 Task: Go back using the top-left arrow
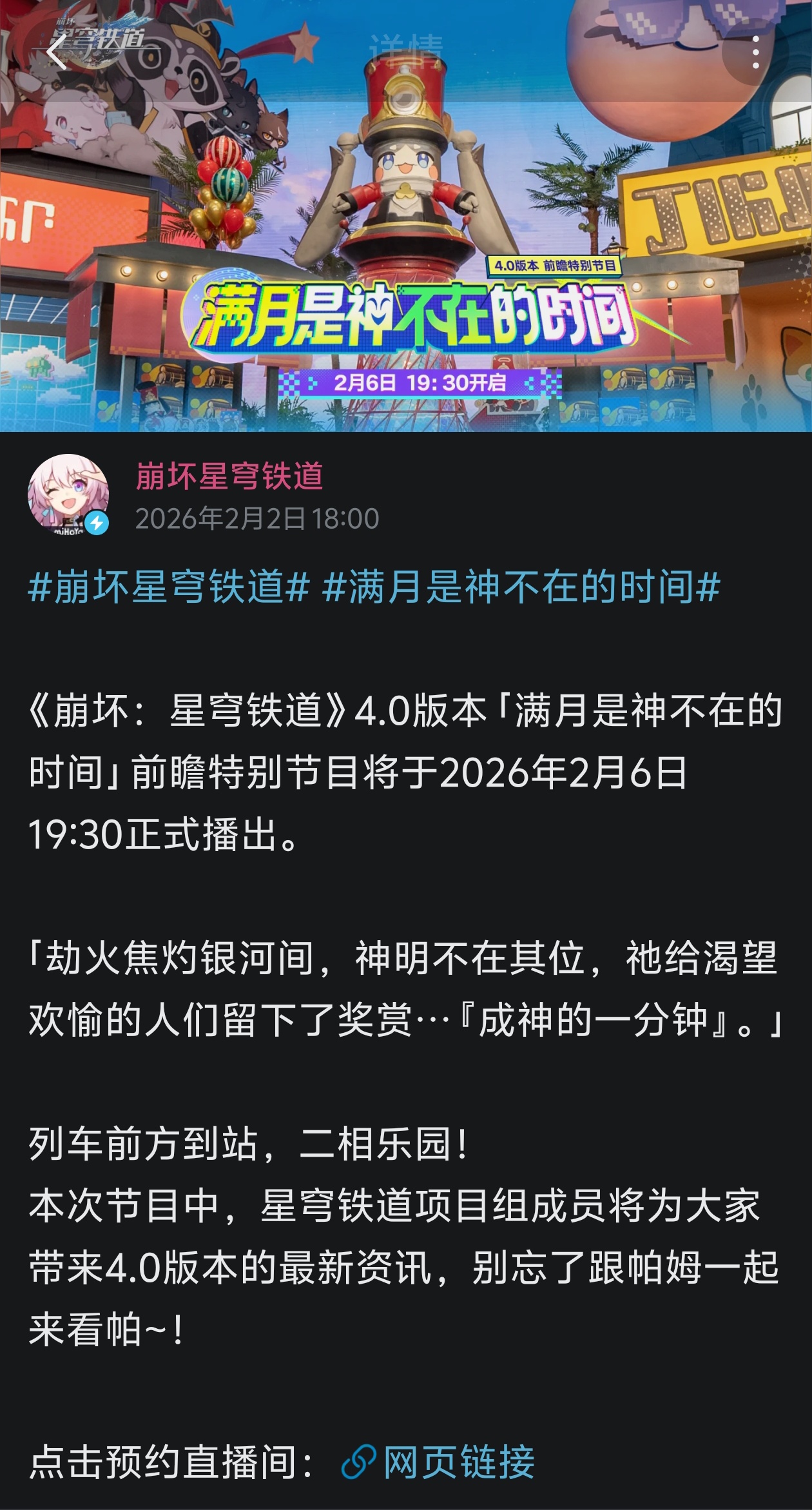[x=57, y=52]
